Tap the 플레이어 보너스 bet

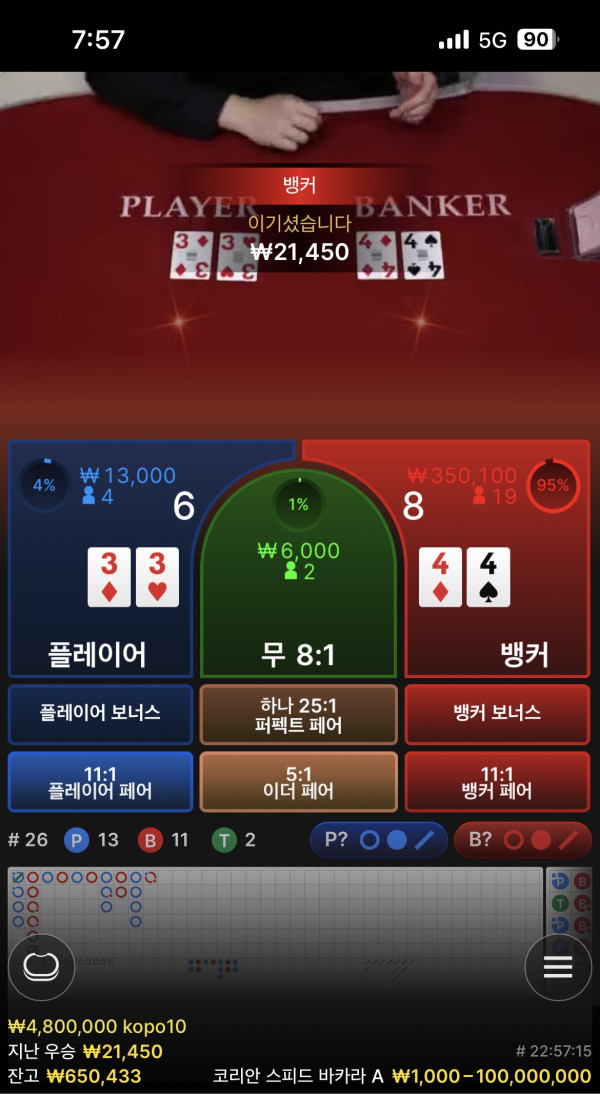(x=100, y=713)
